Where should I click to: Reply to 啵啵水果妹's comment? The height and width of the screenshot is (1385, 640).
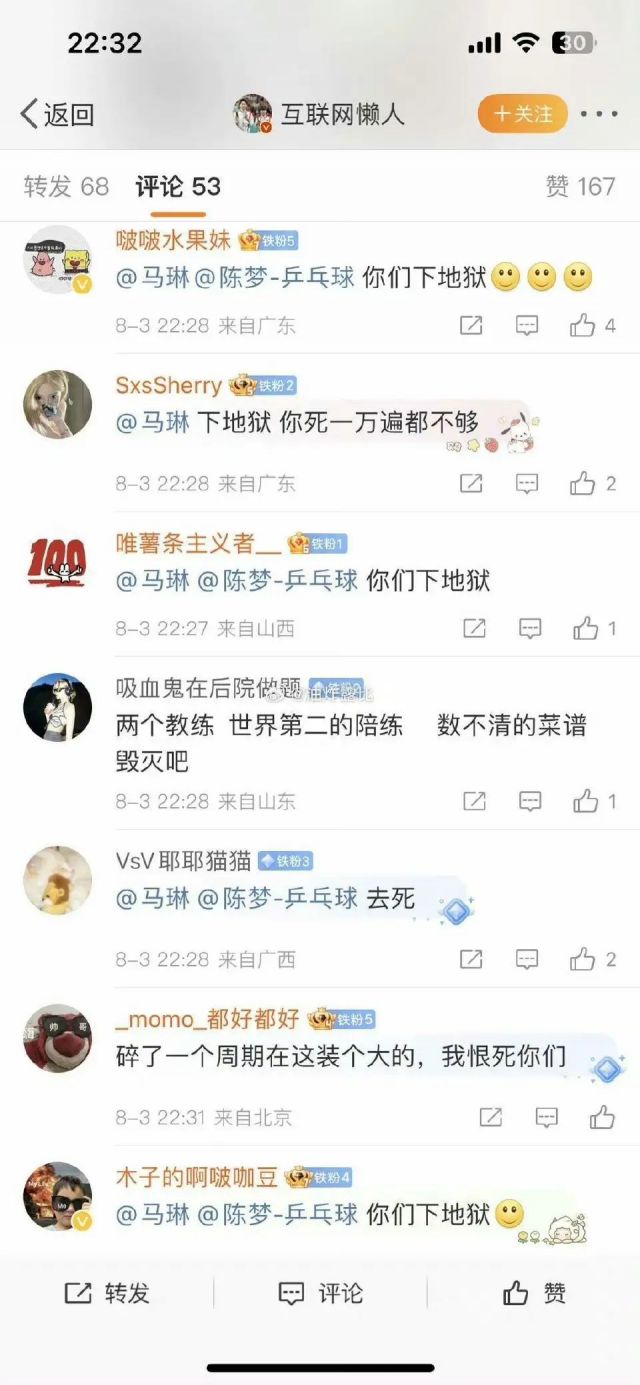527,325
